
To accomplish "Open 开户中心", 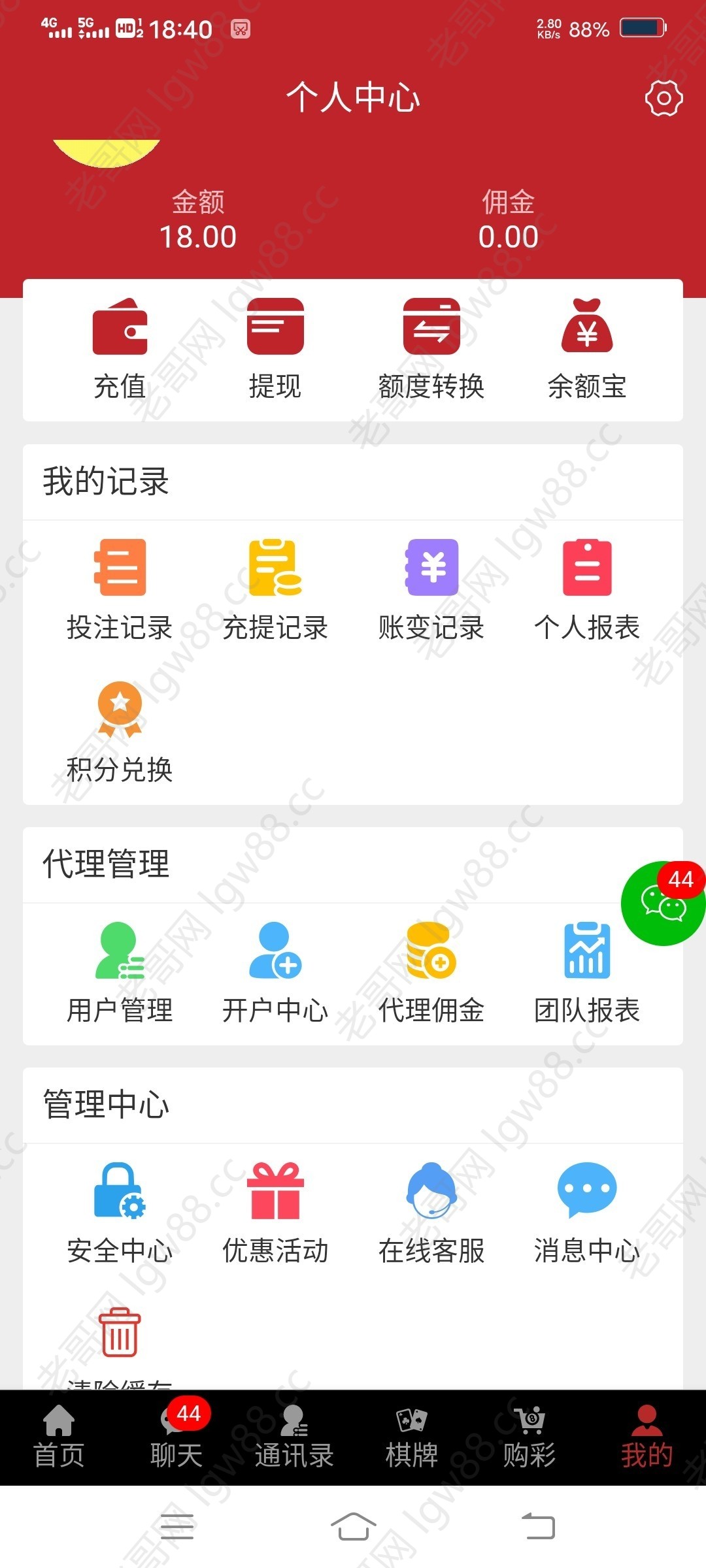I will pyautogui.click(x=275, y=972).
